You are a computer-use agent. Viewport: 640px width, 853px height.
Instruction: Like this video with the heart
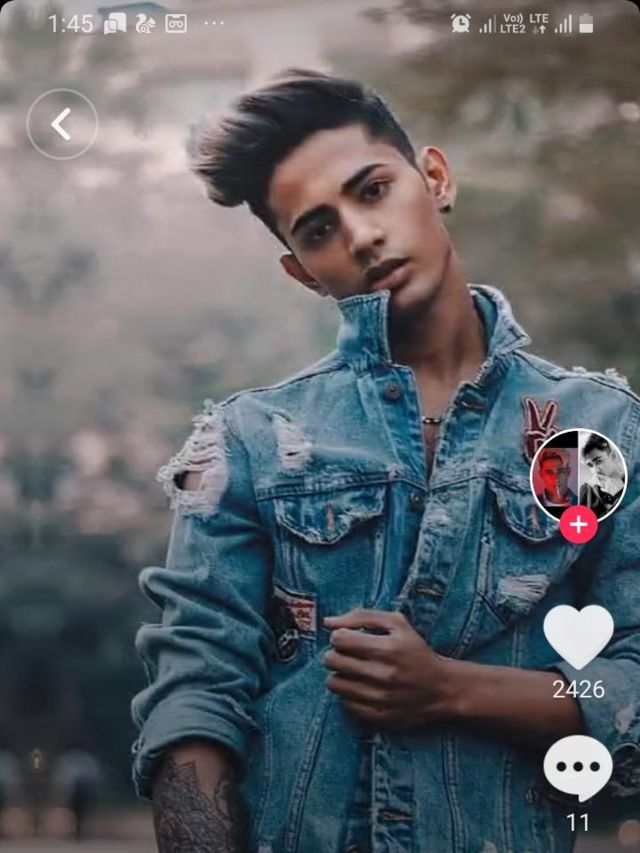(578, 637)
